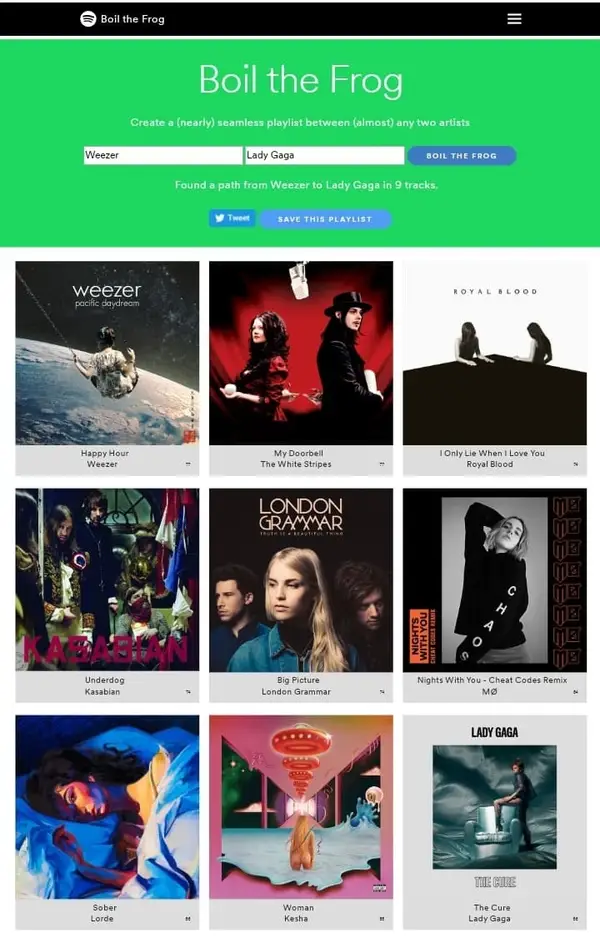Play The Cure by Lady Gaga
Screen dimensions: 600x938
tap(494, 807)
